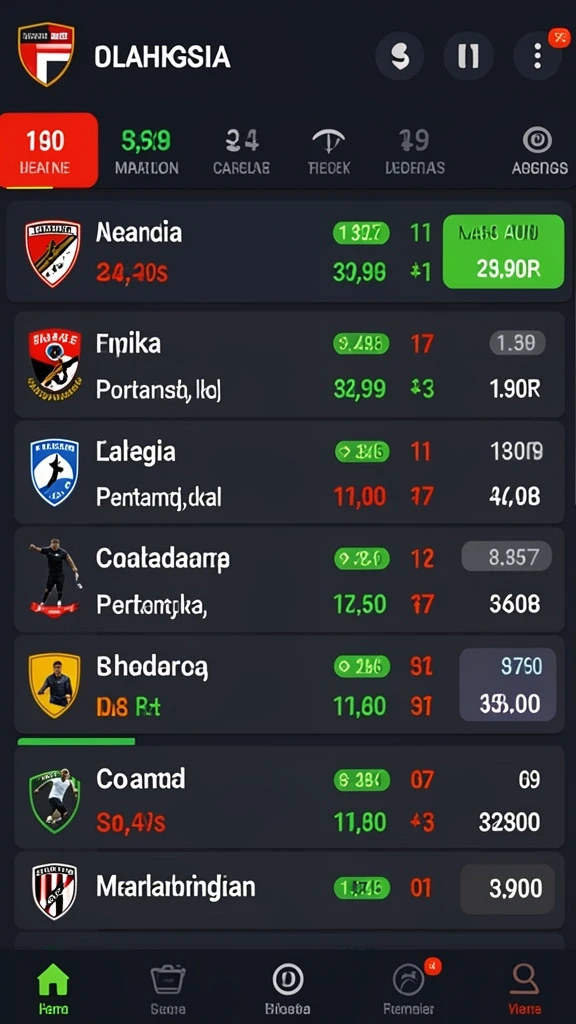The width and height of the screenshot is (576, 1024).
Task: Open the basket tab in bottom navigation
Action: [x=168, y=987]
